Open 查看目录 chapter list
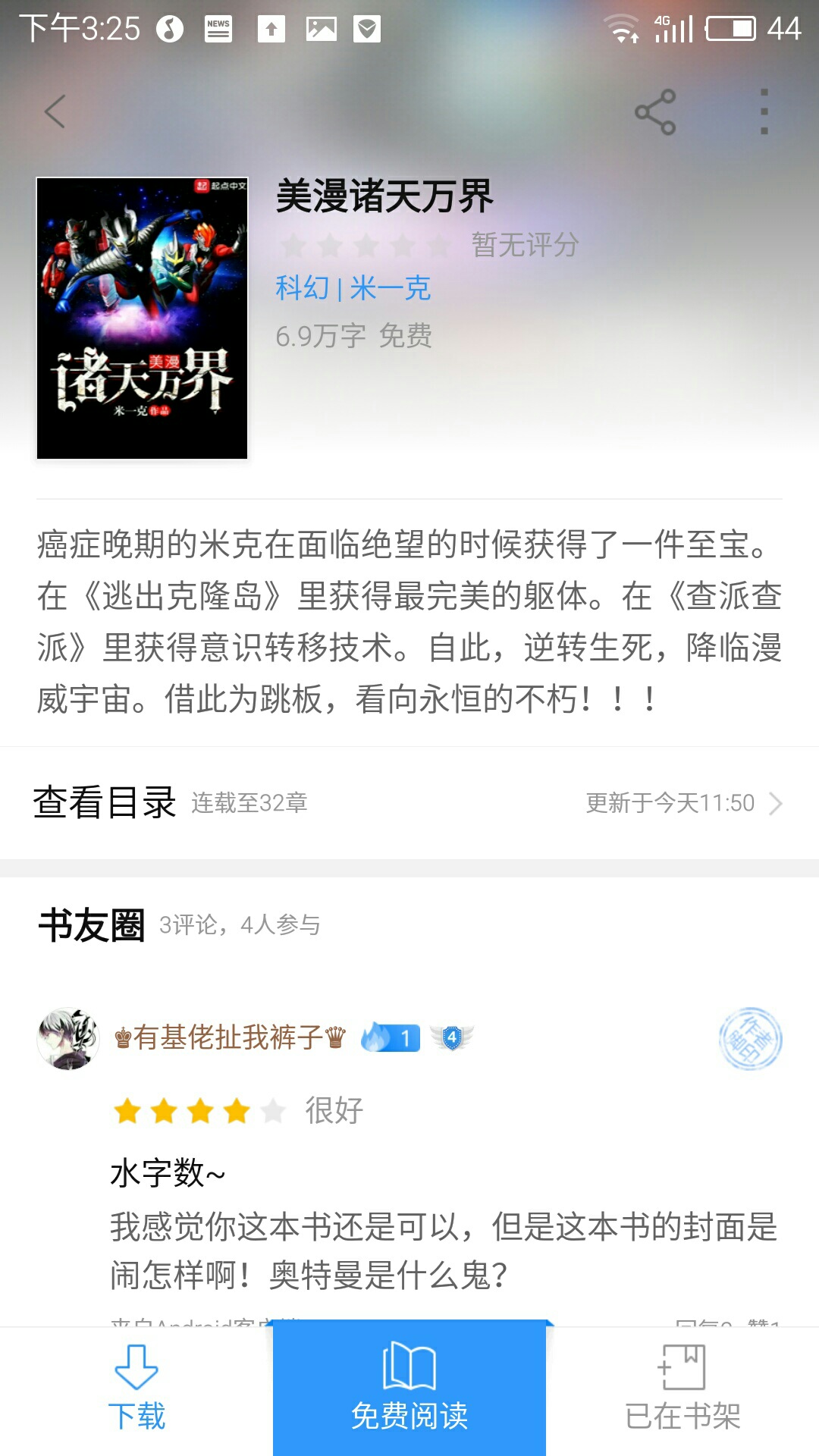819x1456 pixels. [105, 802]
